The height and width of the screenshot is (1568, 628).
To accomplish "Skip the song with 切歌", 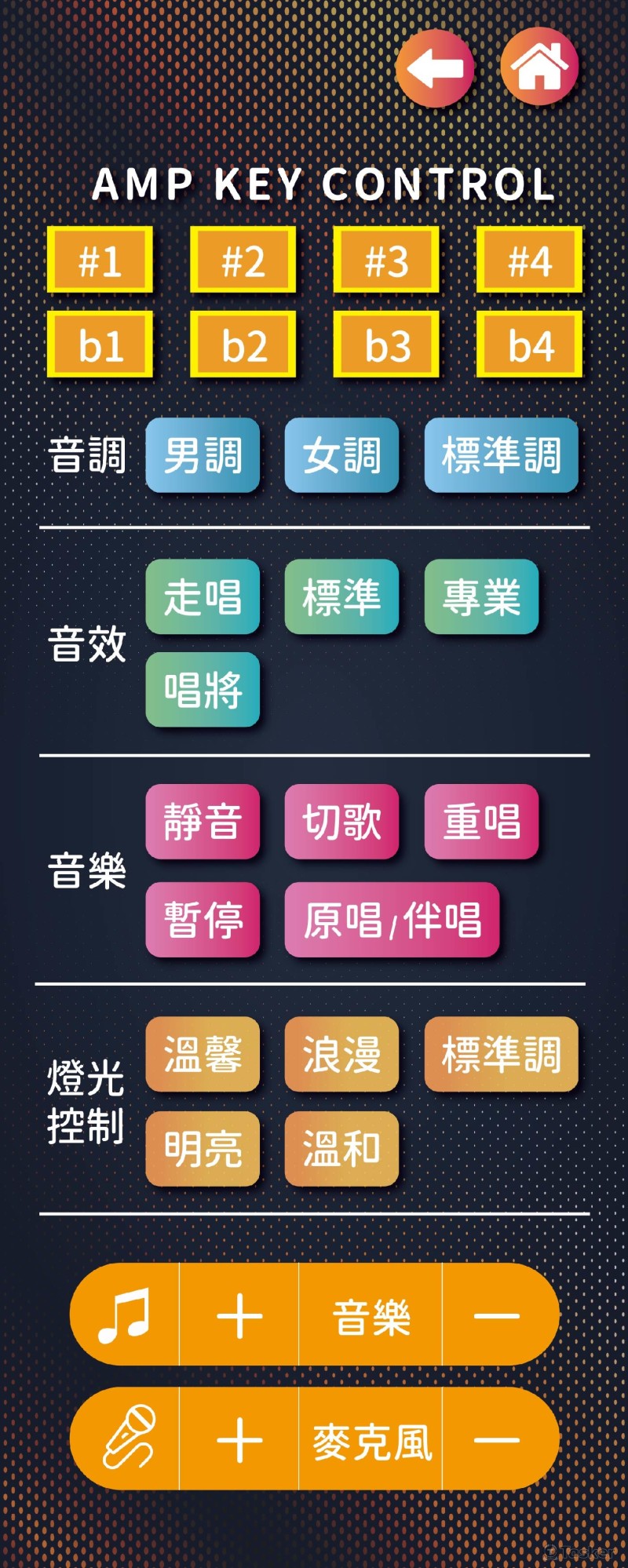I will pos(341,821).
